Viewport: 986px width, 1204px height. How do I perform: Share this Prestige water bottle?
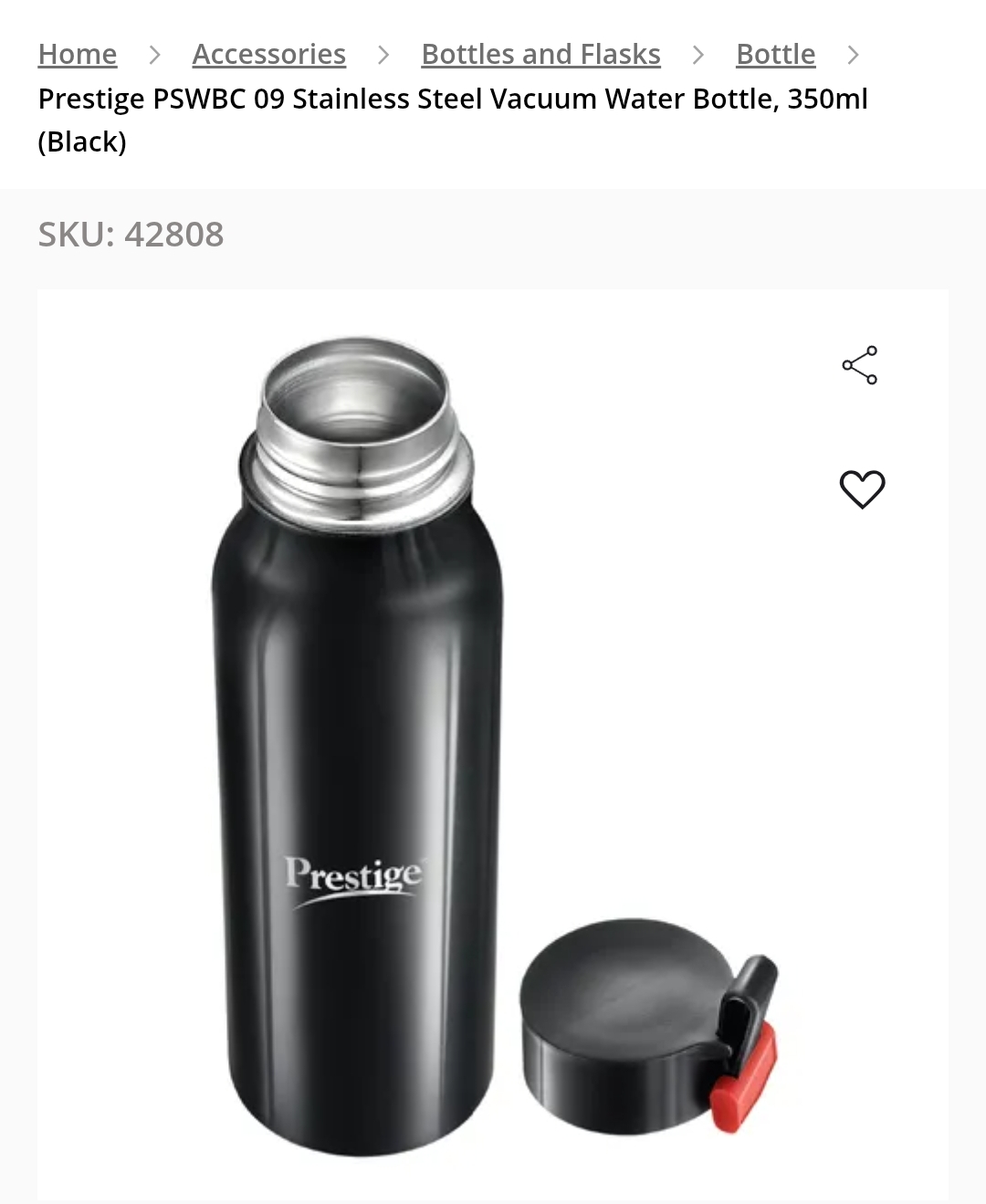click(860, 365)
